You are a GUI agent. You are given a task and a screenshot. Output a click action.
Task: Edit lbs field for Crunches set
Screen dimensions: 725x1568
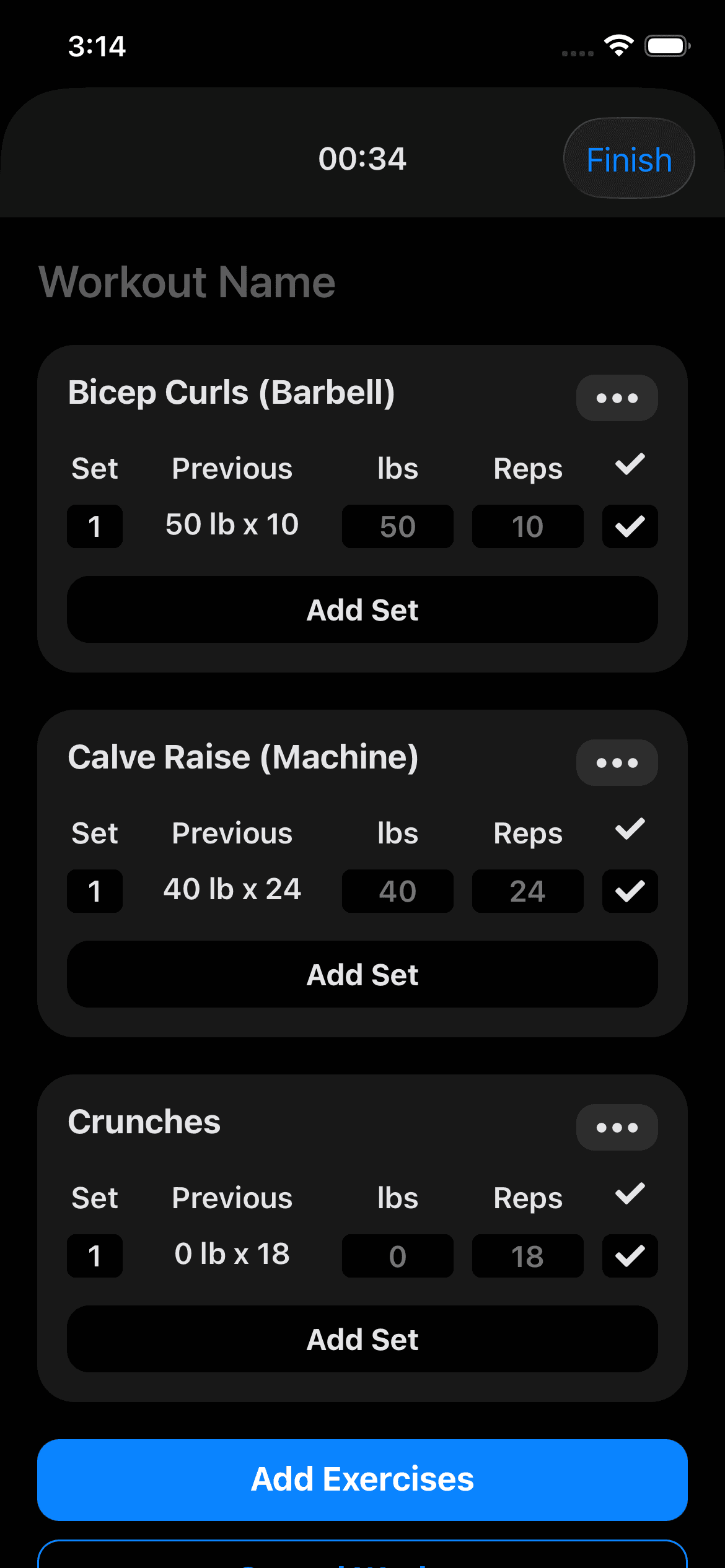(x=397, y=1256)
